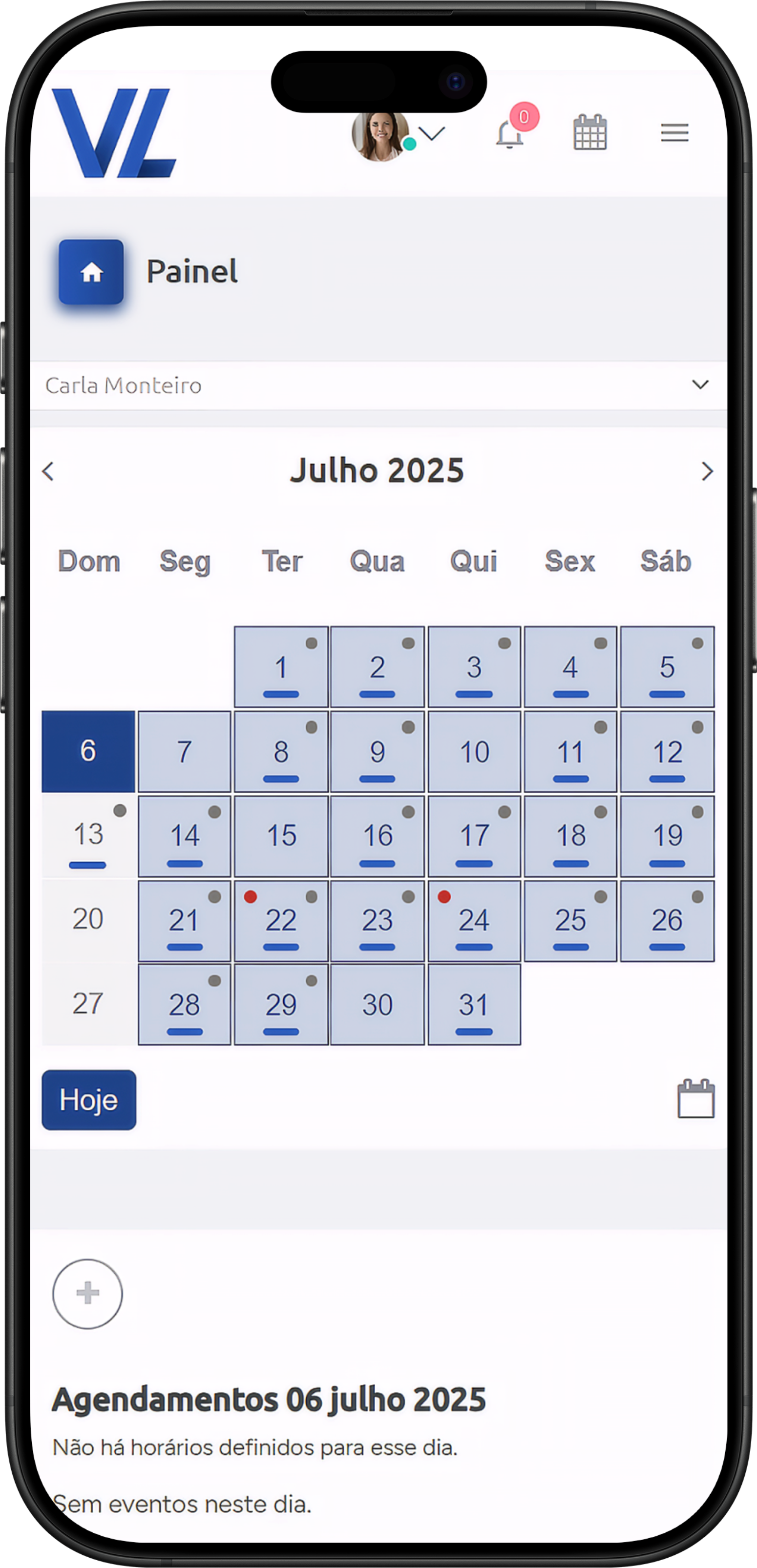
Task: Select July 1 on the calendar
Action: coord(281,667)
